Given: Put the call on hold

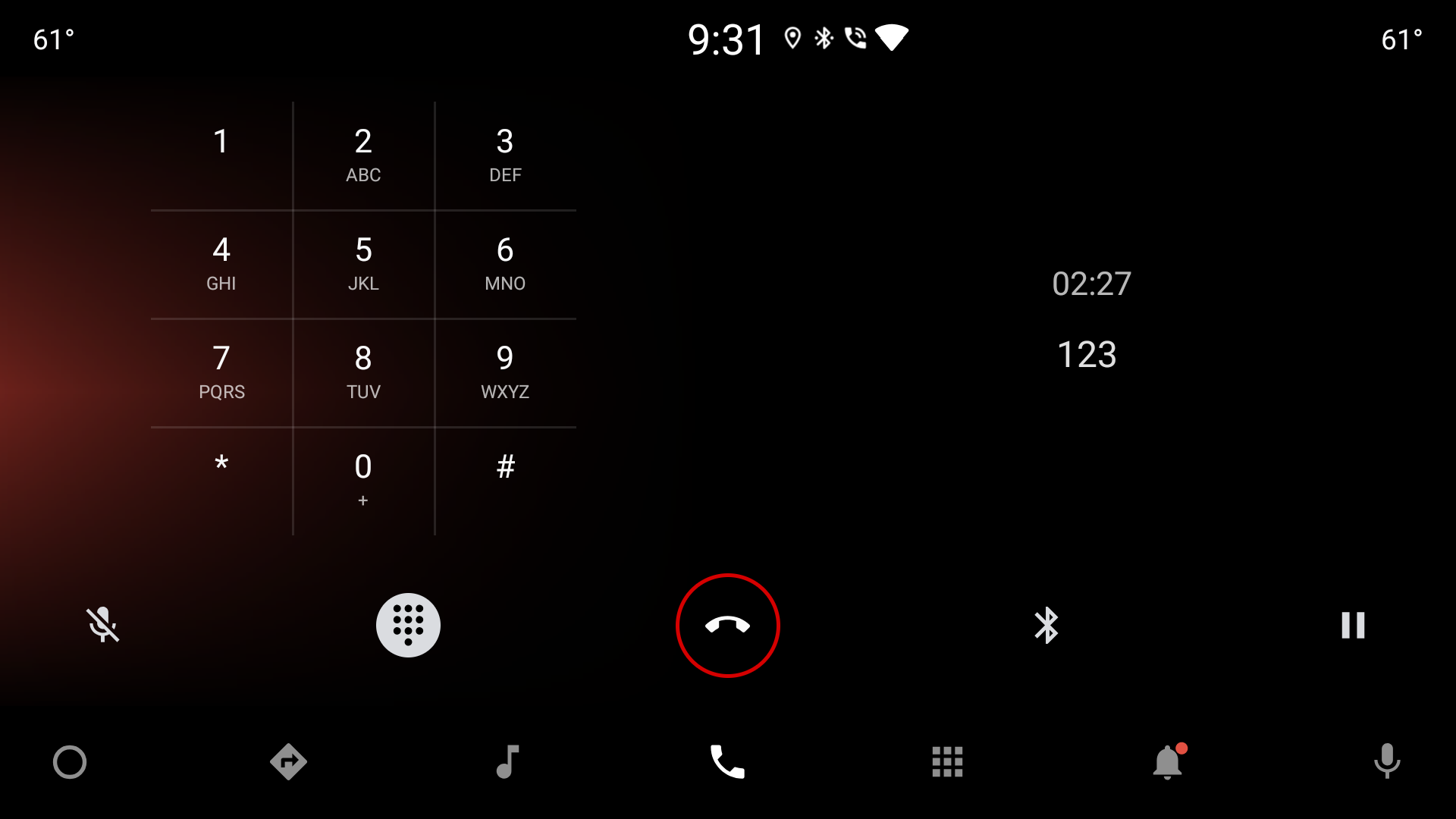Looking at the screenshot, I should 1353,625.
